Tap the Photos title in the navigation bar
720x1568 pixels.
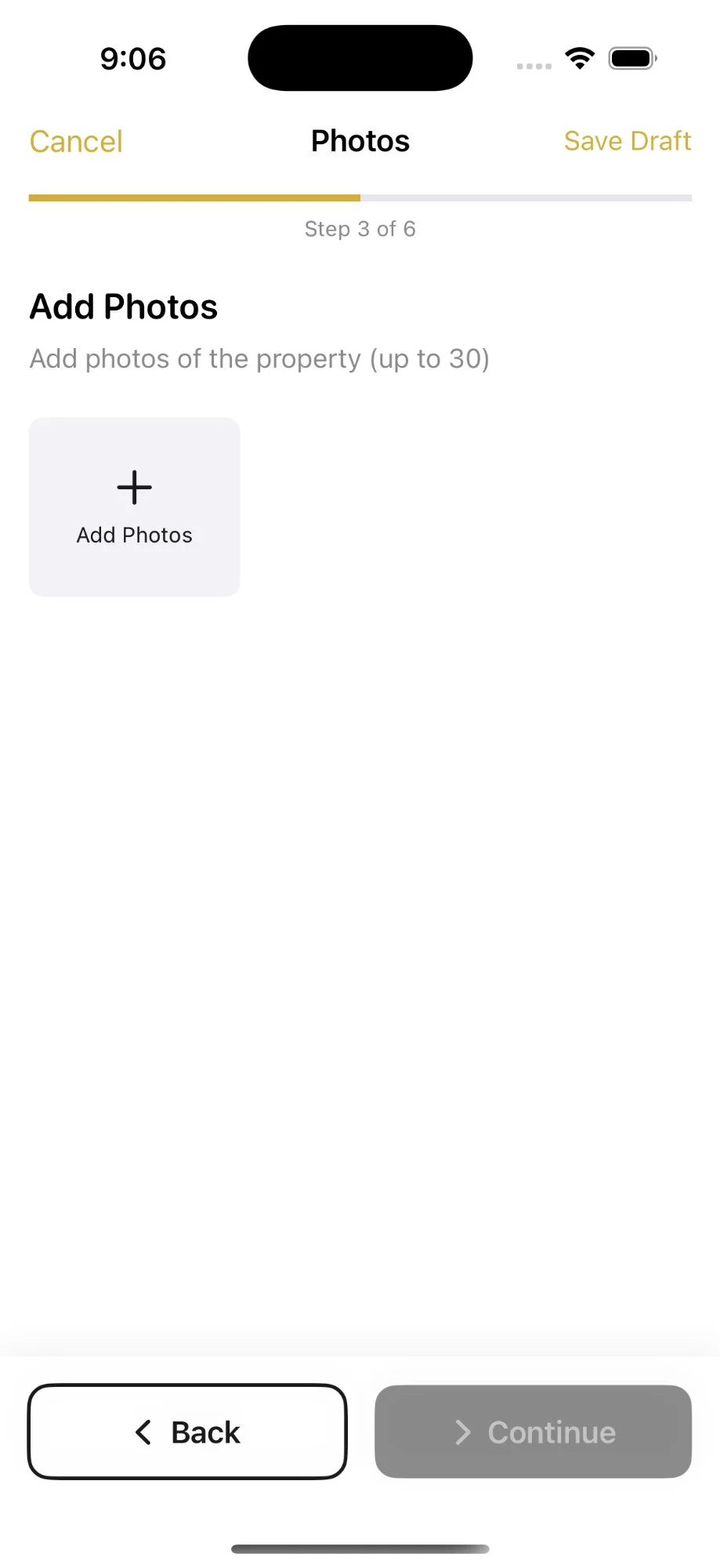360,141
